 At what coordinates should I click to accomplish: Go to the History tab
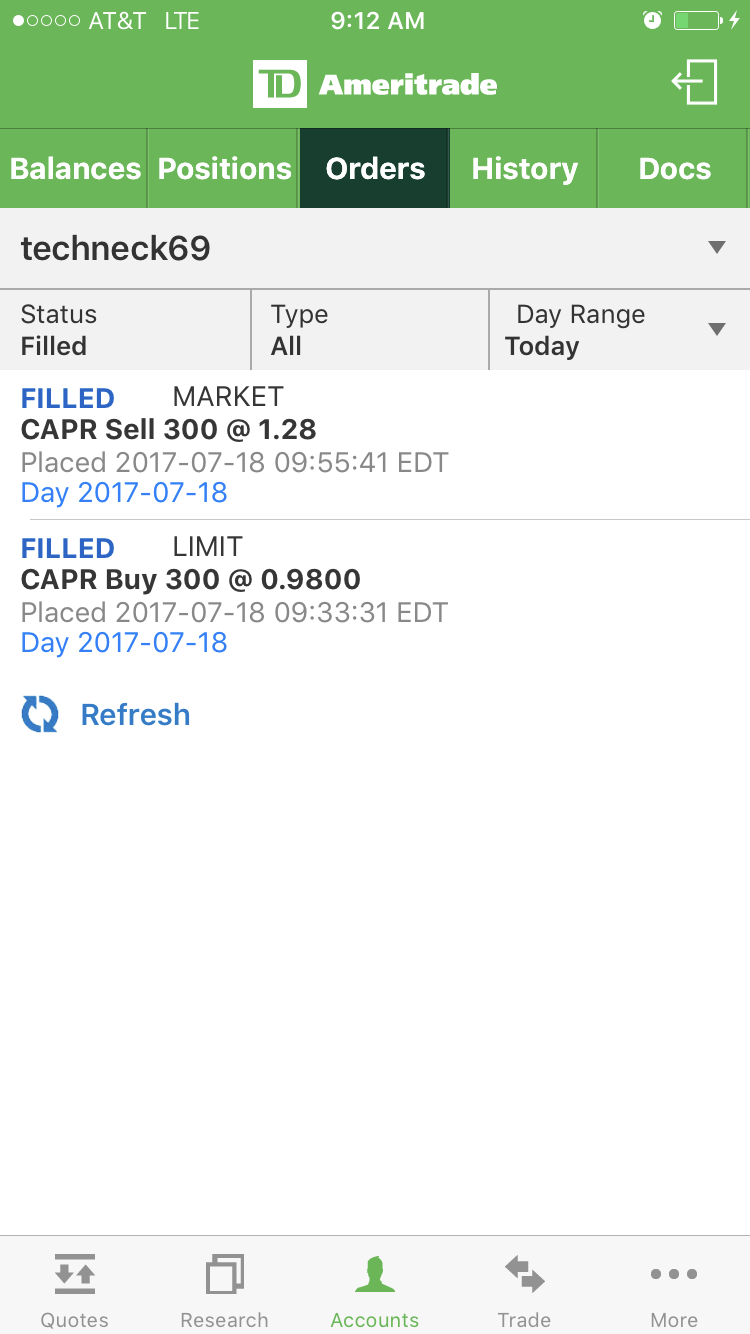(524, 169)
